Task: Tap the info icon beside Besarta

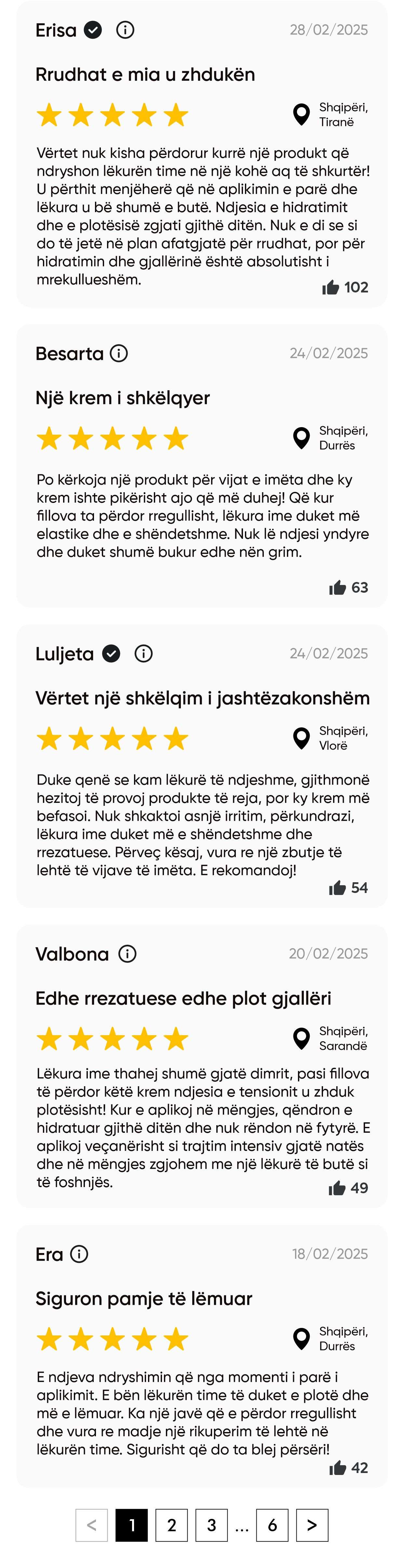Action: tap(119, 353)
